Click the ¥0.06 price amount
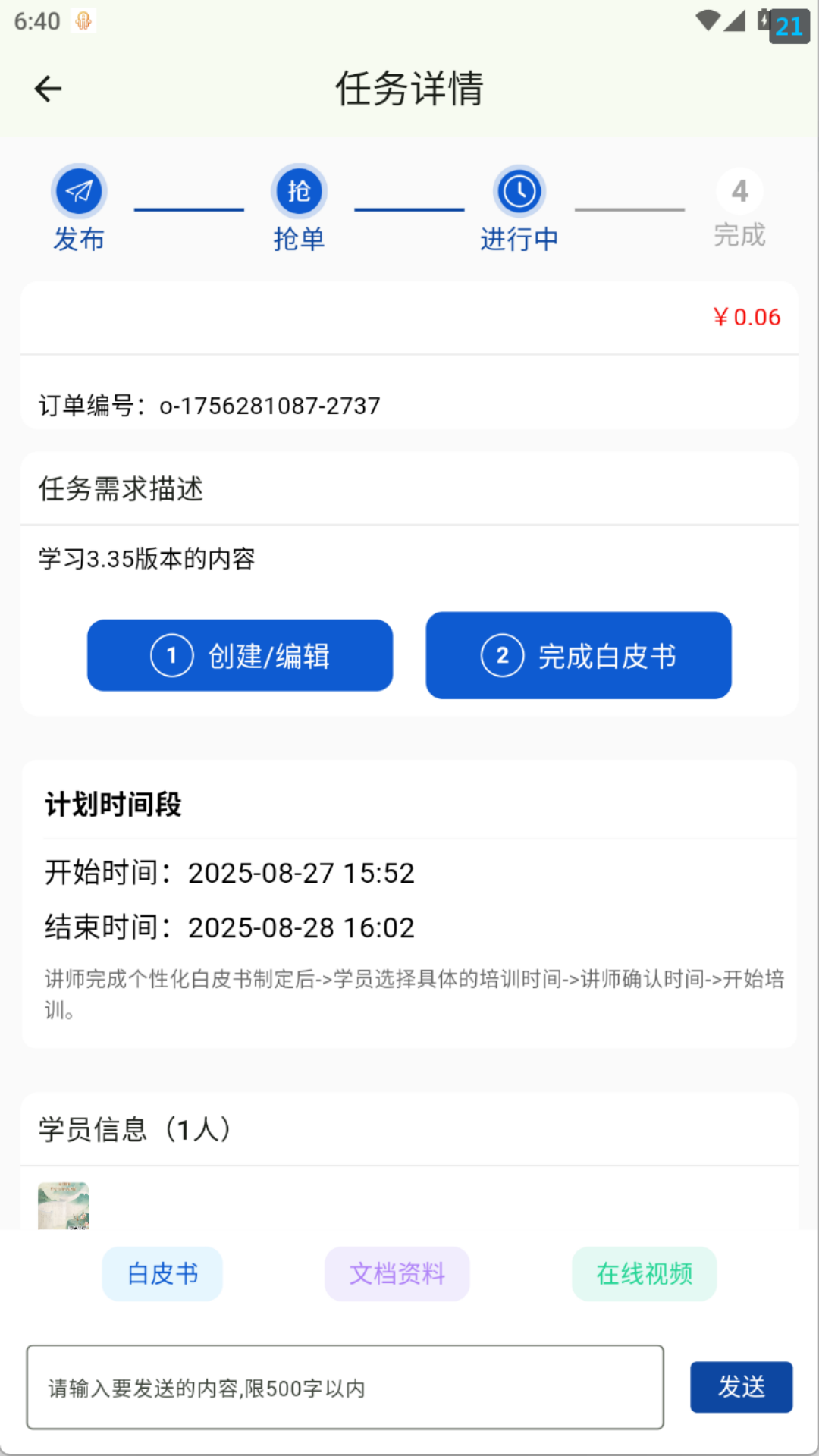 [x=745, y=317]
